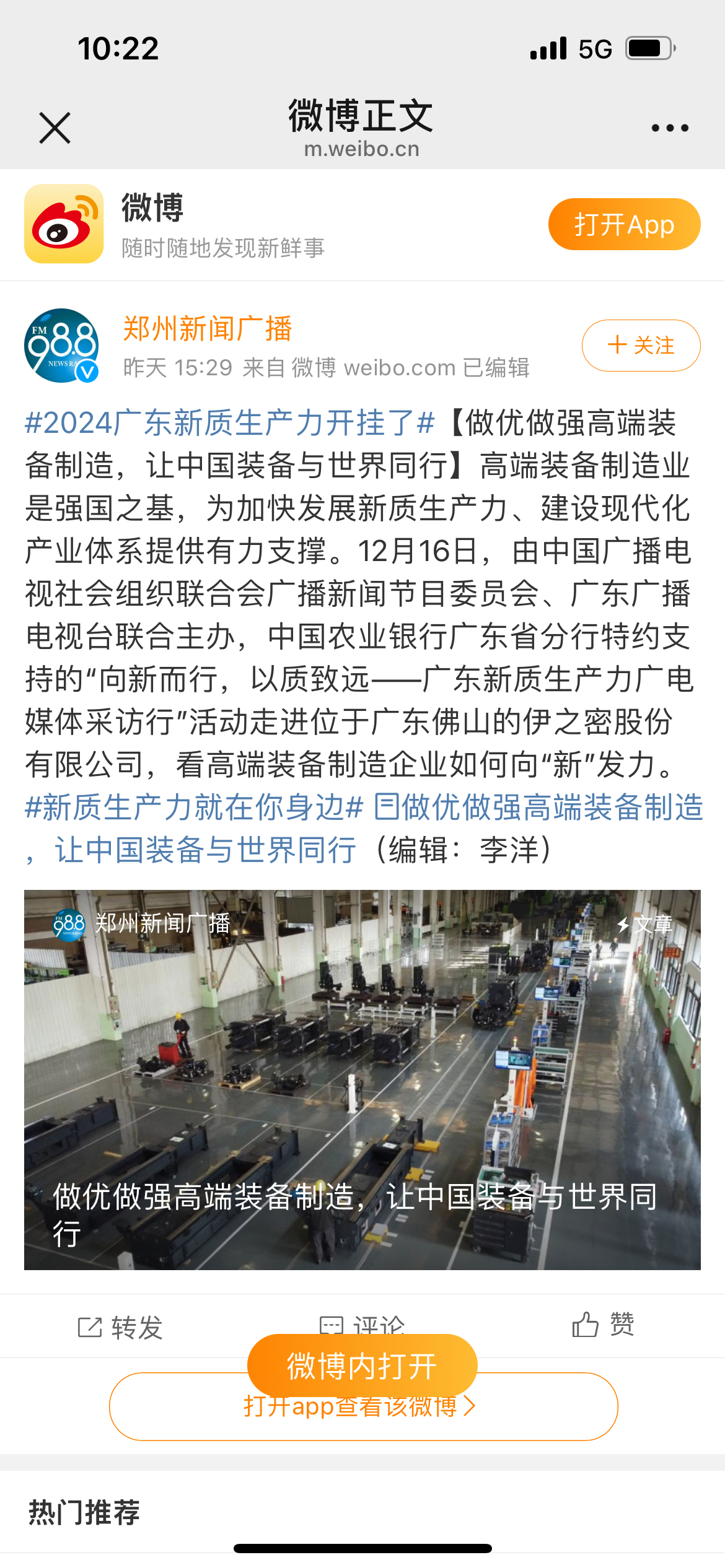Tap the 打开App button
Screen dimensions: 725x1568
623,224
